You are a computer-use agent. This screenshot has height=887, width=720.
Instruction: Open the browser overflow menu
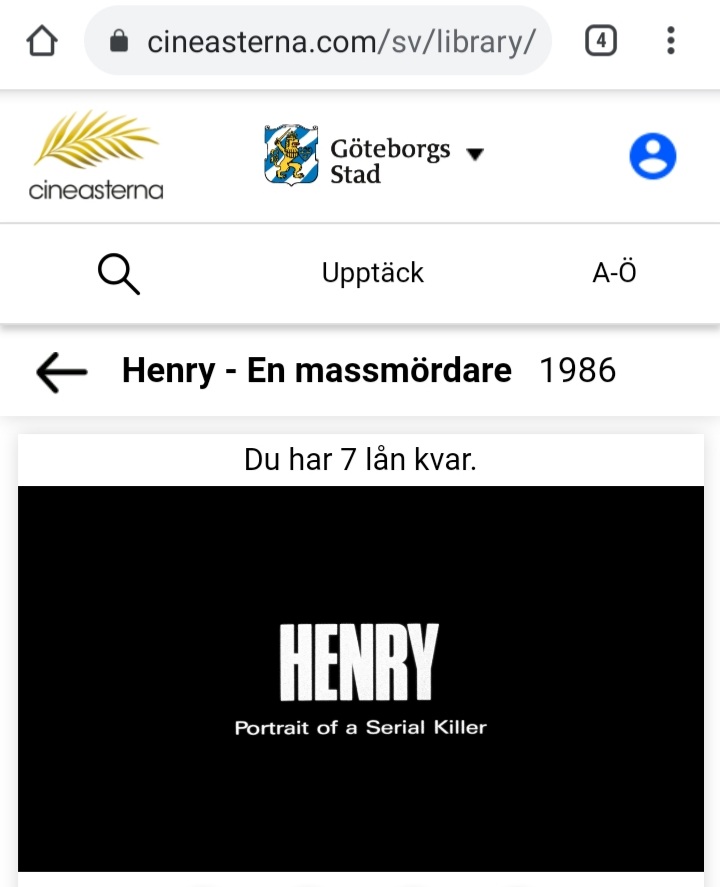pos(670,41)
